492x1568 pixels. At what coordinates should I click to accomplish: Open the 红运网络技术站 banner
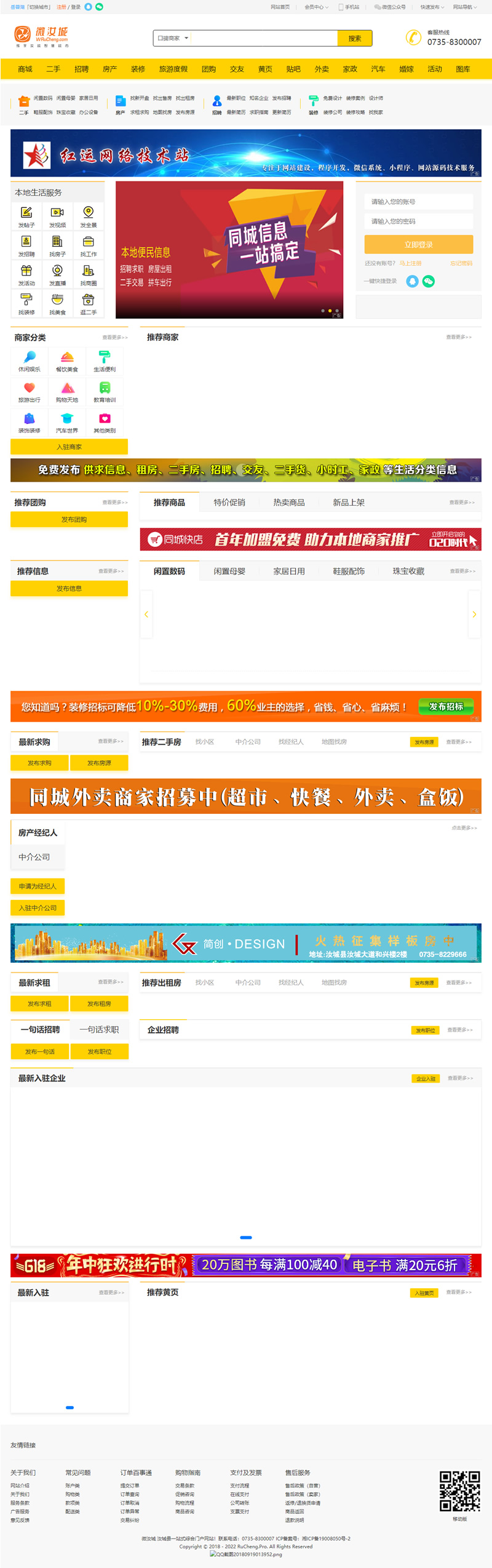click(x=246, y=154)
